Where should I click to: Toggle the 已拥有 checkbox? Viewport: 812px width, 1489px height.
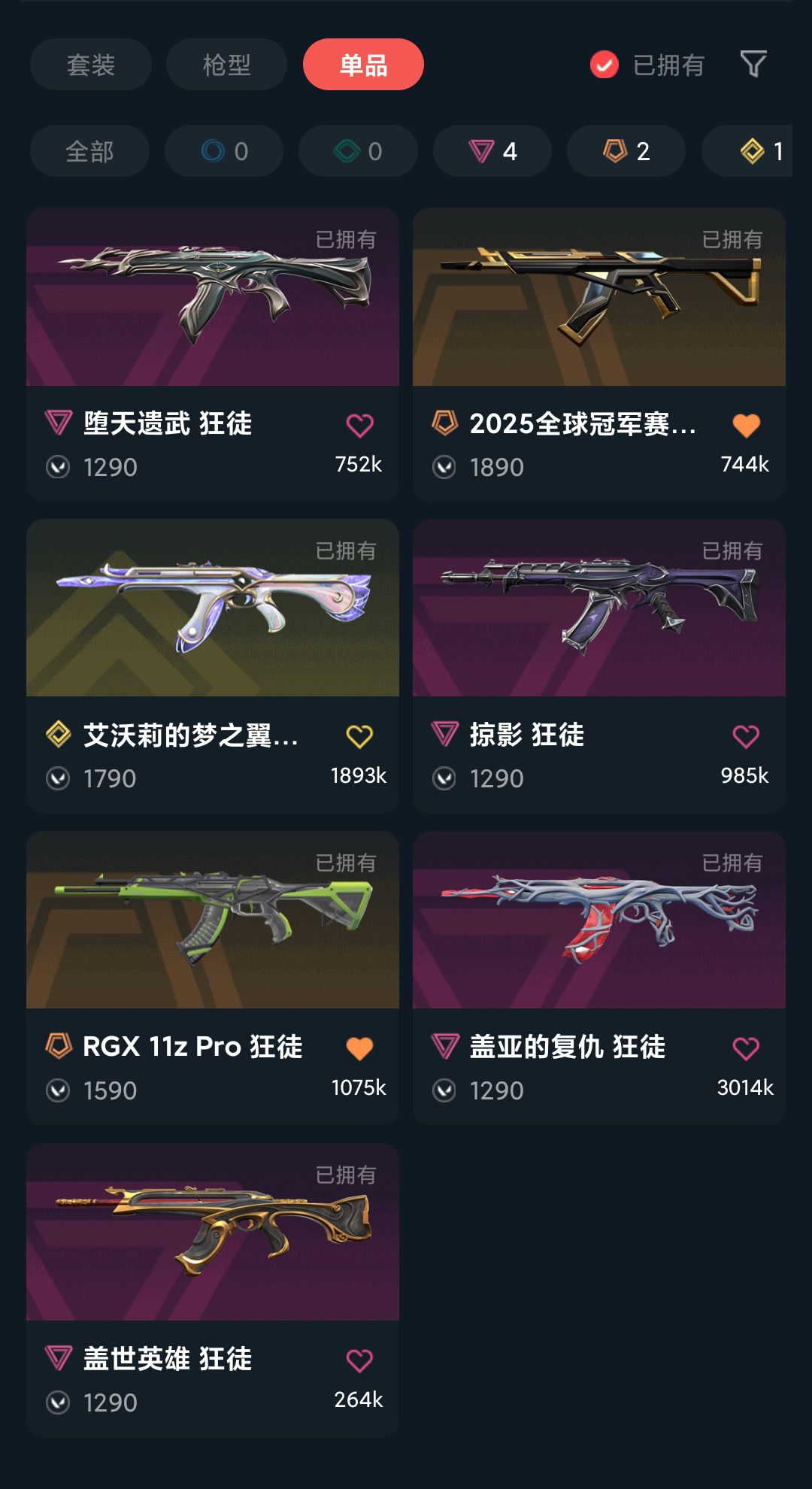click(x=604, y=65)
